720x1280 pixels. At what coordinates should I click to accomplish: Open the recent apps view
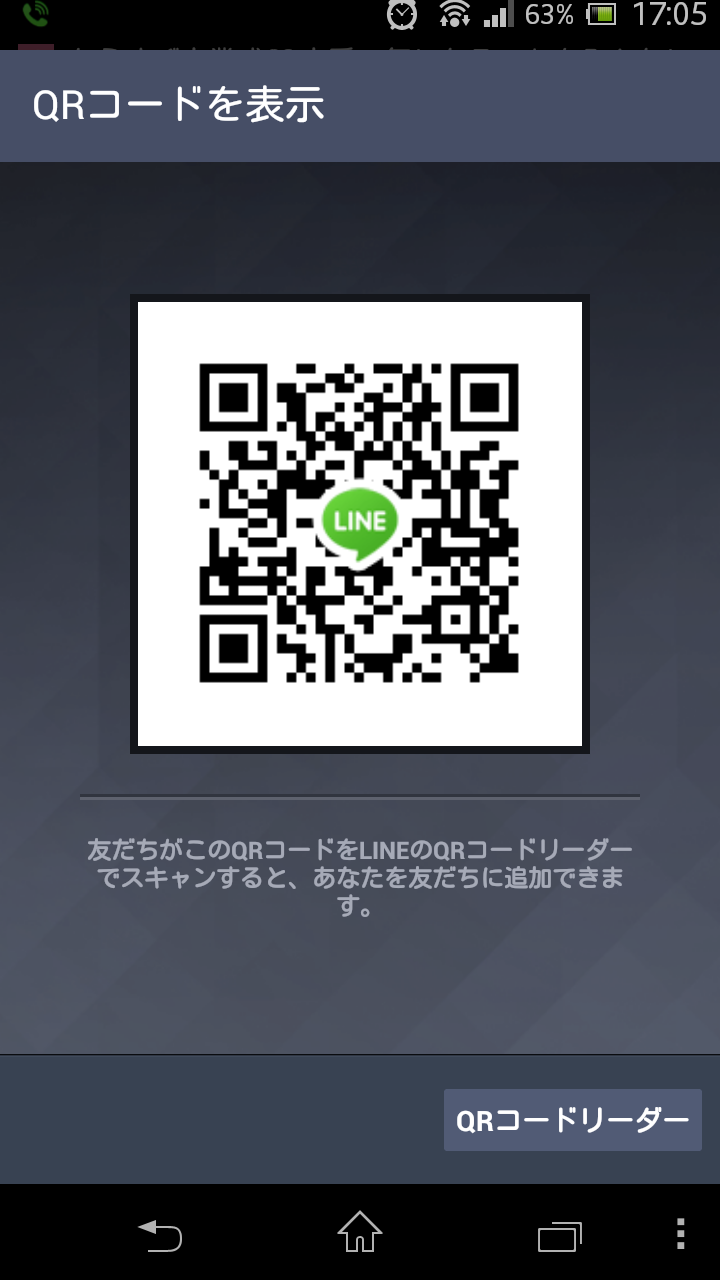(x=559, y=1236)
